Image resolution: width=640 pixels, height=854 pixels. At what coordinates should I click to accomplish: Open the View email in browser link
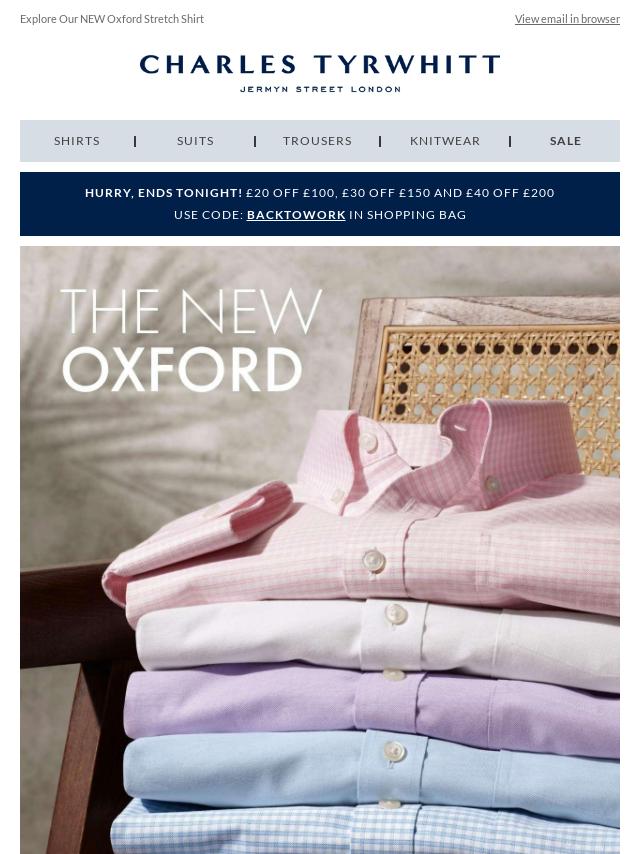567,19
